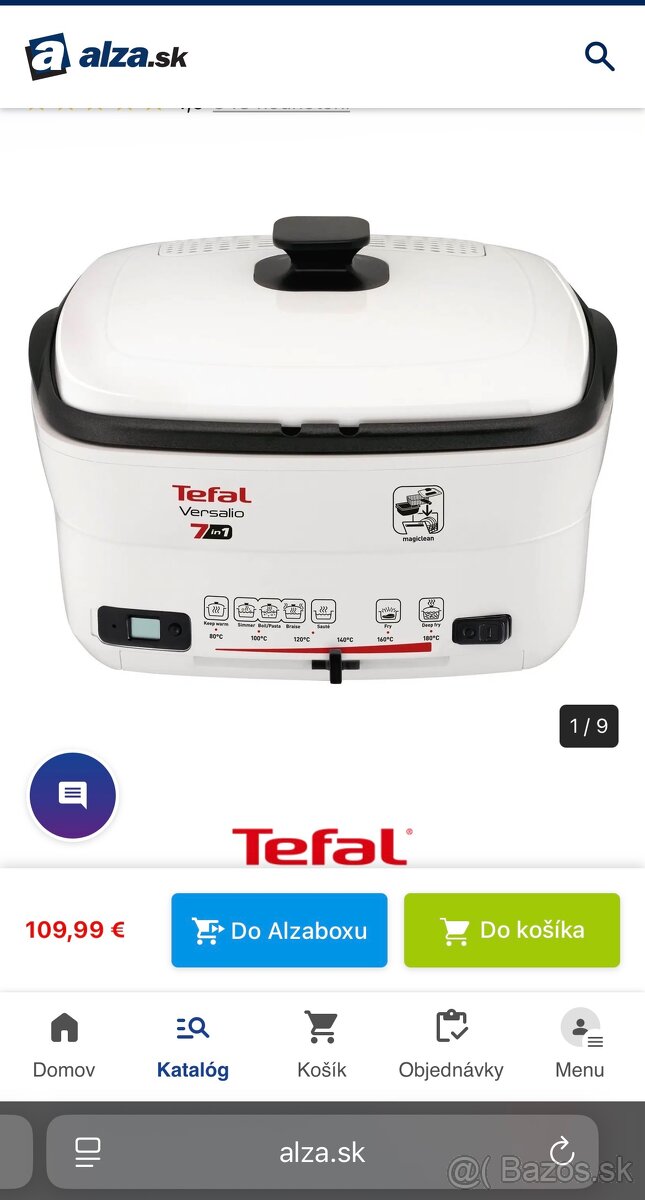Switch to the Domov tab
Screen dimensions: 645x1200
(64, 1044)
